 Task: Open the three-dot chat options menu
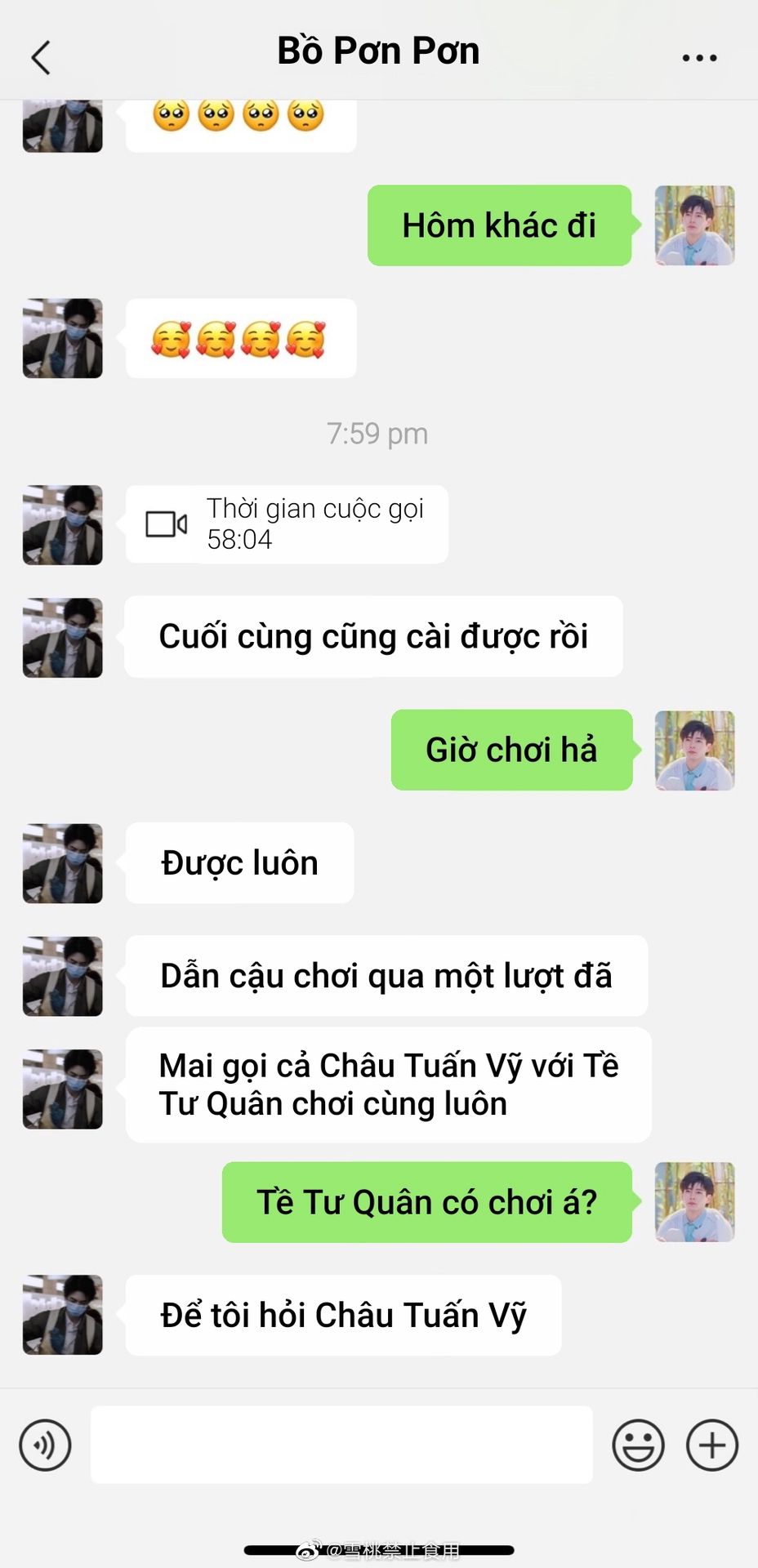[x=699, y=57]
